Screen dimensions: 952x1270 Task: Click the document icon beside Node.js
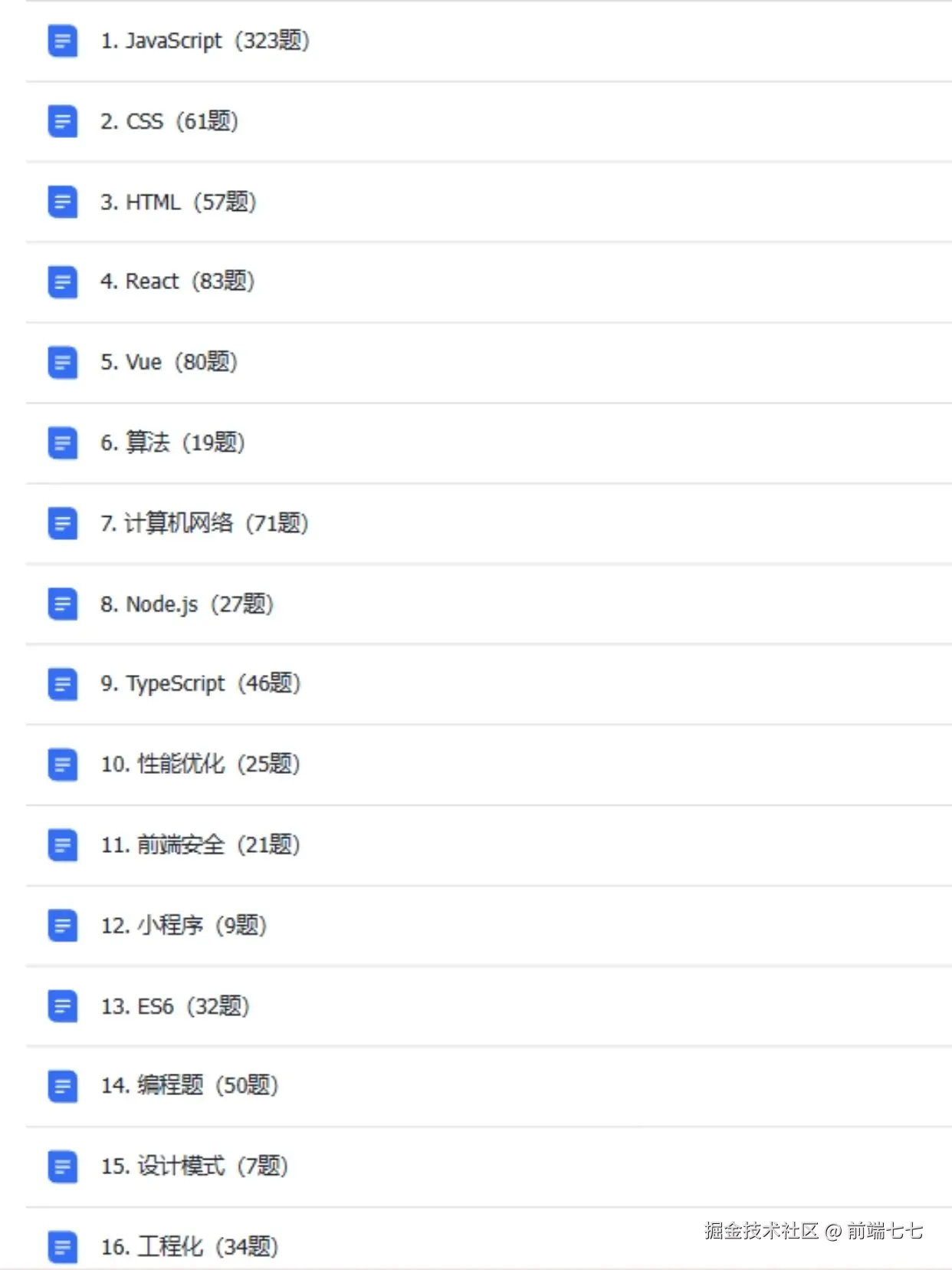tap(62, 605)
